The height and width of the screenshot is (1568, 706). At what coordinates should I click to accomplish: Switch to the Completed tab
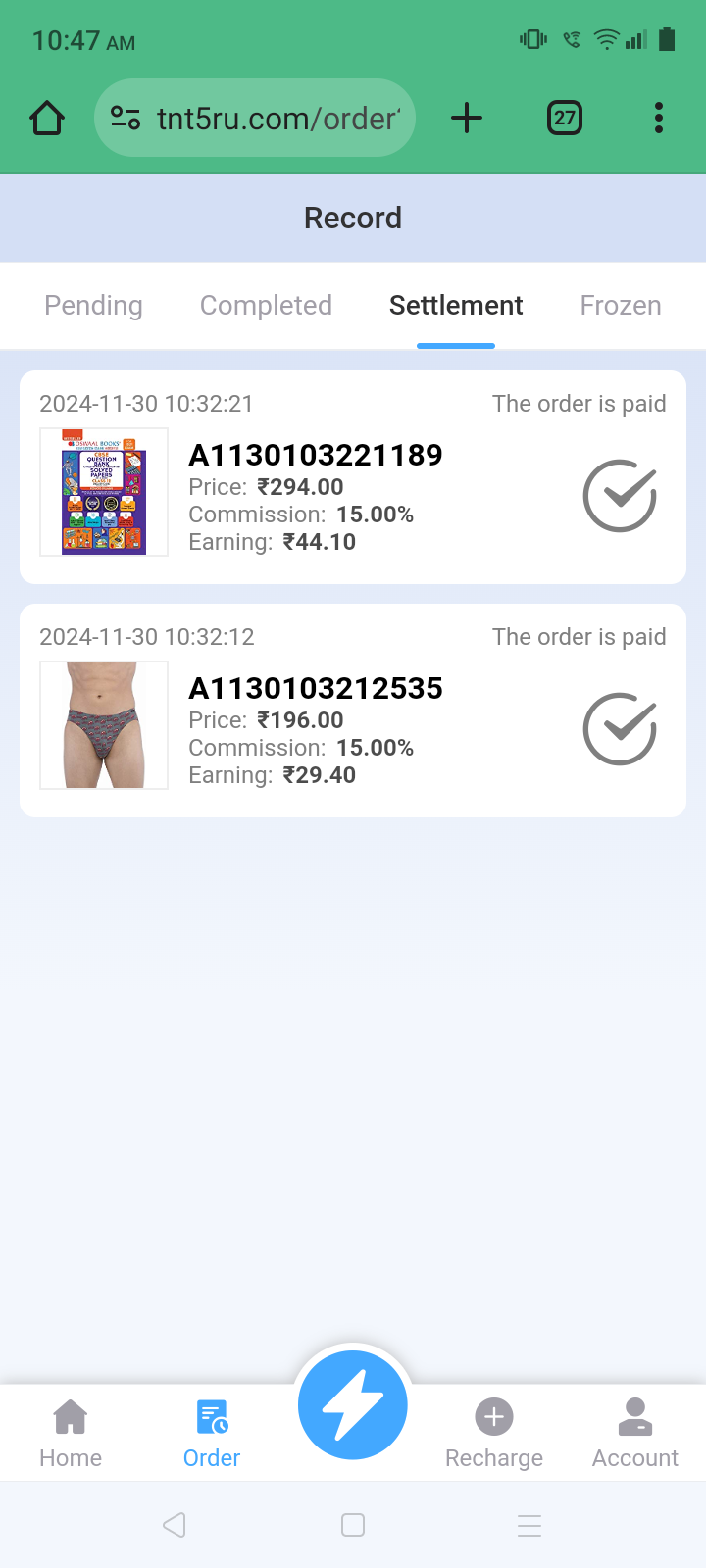tap(266, 306)
